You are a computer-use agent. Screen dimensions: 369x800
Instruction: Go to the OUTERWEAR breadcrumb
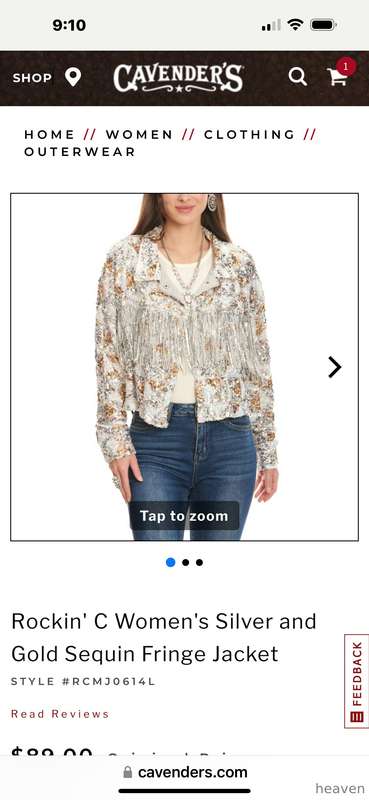pyautogui.click(x=80, y=152)
